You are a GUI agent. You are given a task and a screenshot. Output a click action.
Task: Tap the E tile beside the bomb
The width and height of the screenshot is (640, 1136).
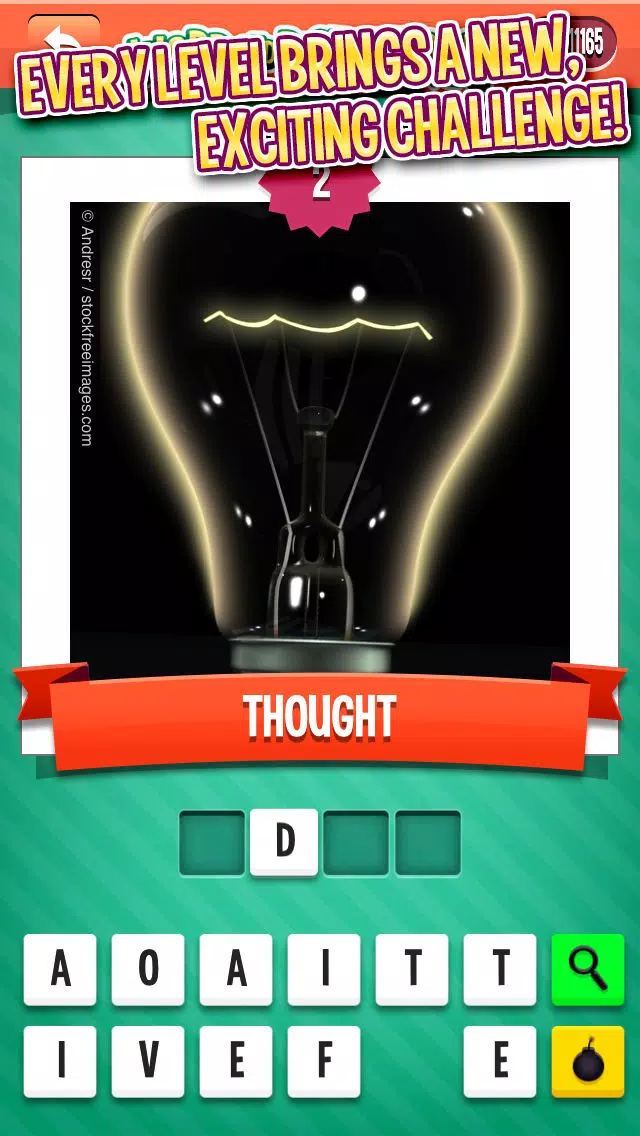pyautogui.click(x=500, y=1060)
